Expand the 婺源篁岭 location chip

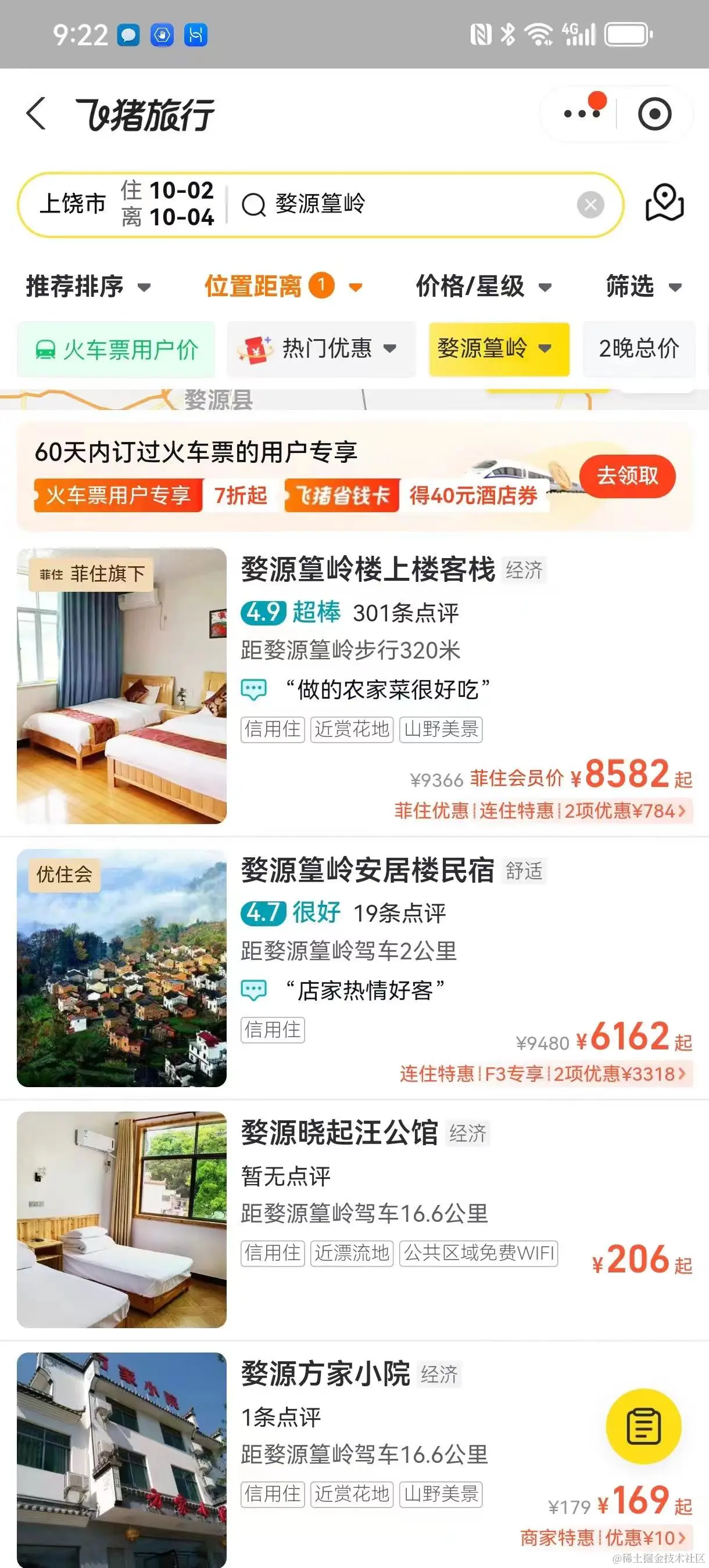coord(498,350)
